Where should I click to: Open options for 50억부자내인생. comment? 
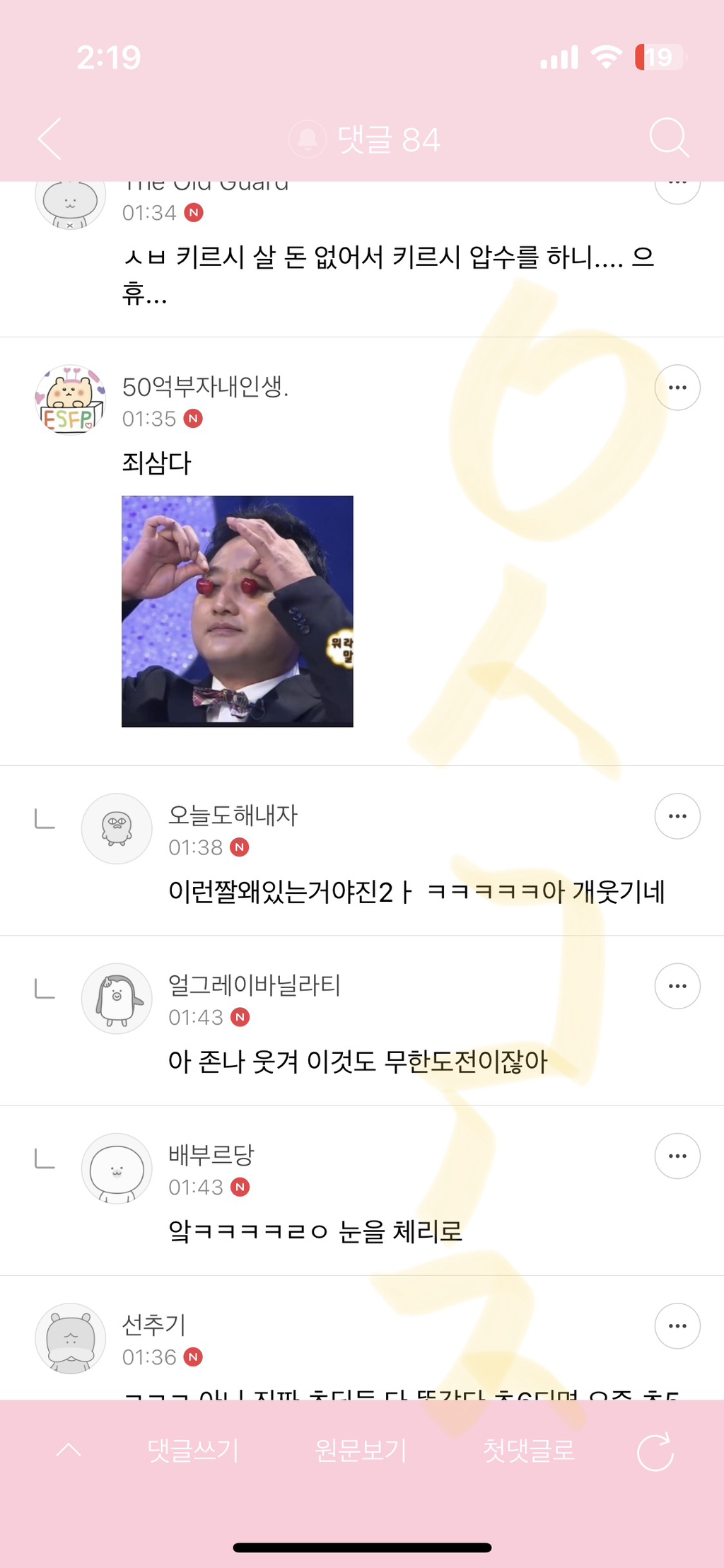coord(677,388)
